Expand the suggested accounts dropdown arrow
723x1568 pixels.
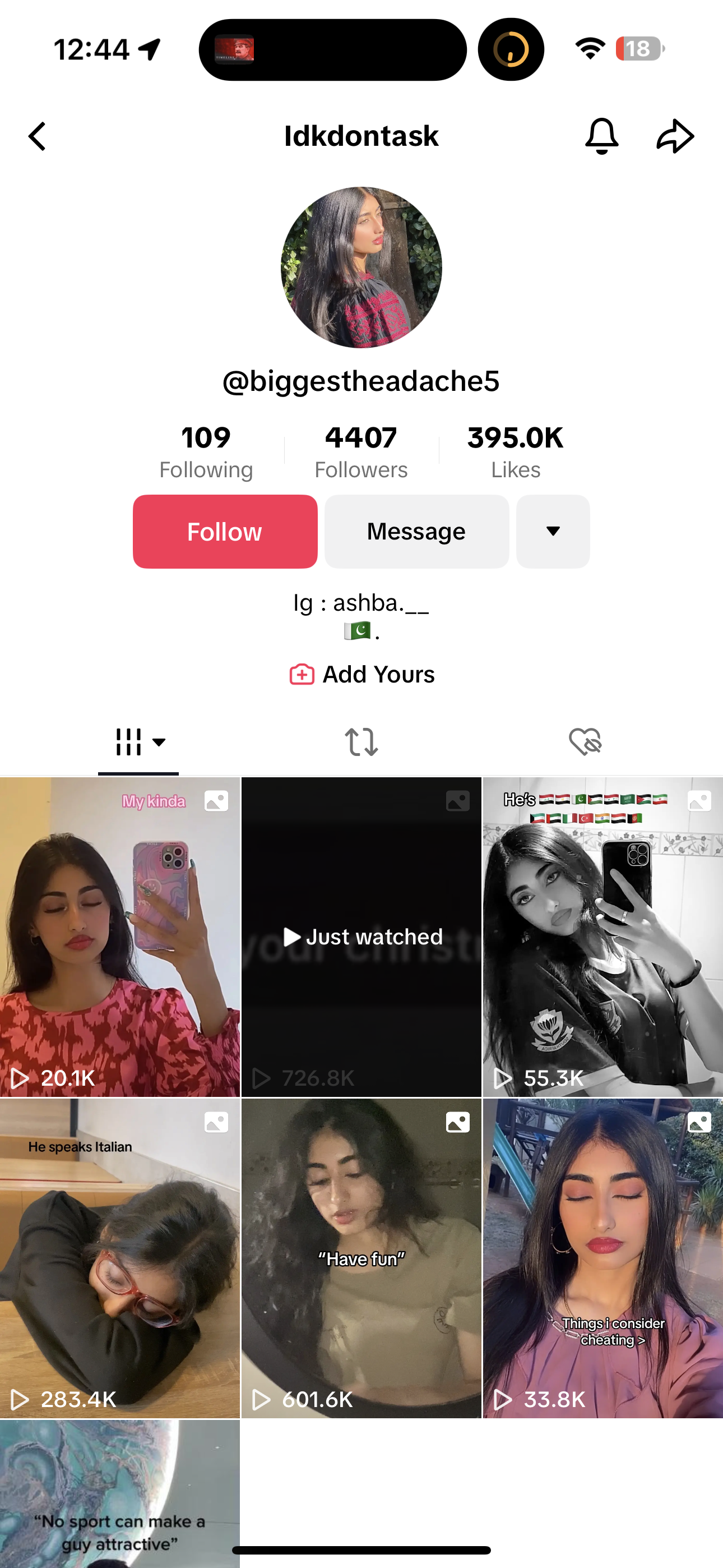(x=553, y=532)
